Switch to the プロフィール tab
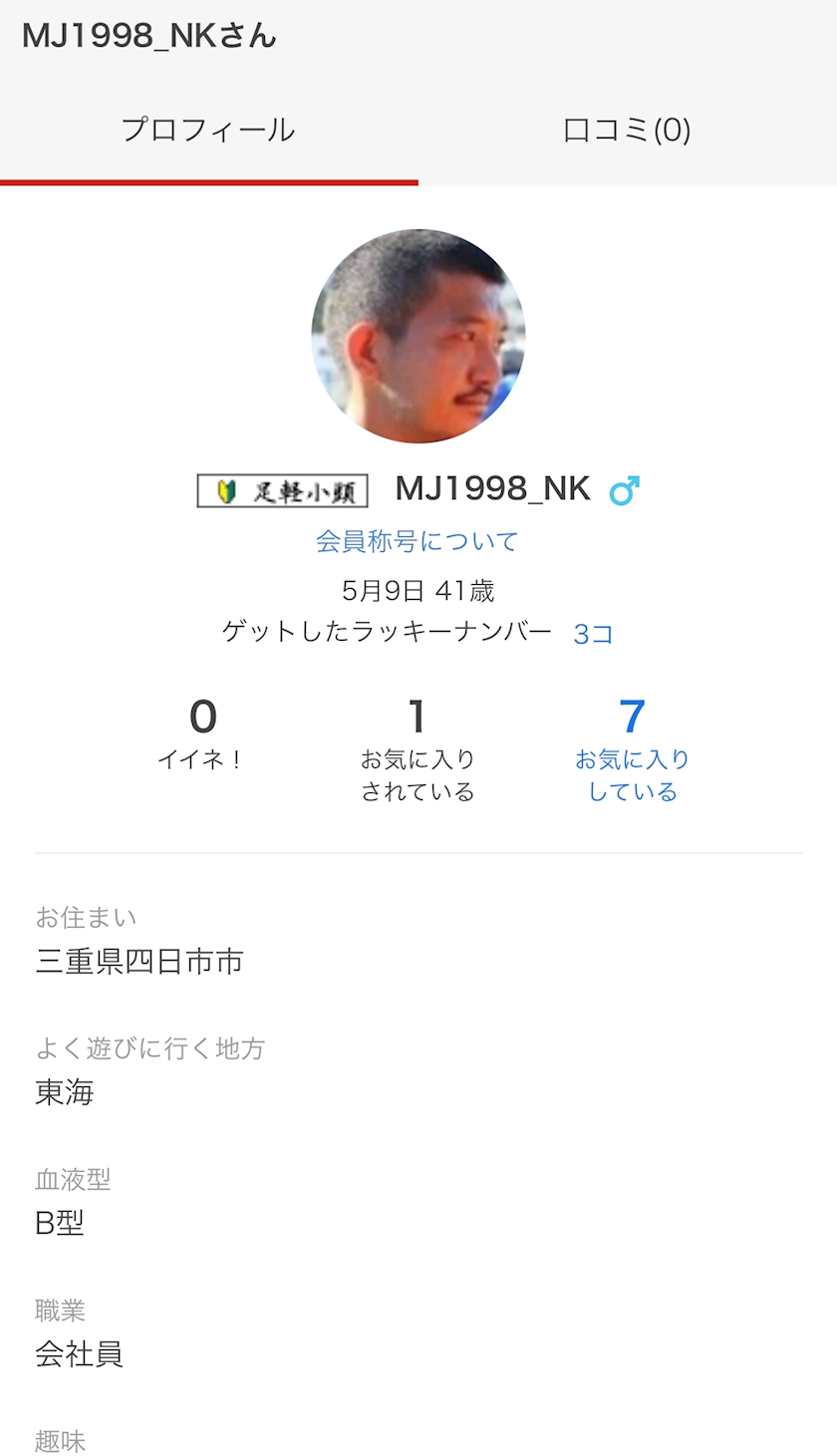This screenshot has width=837, height=1456. tap(208, 131)
